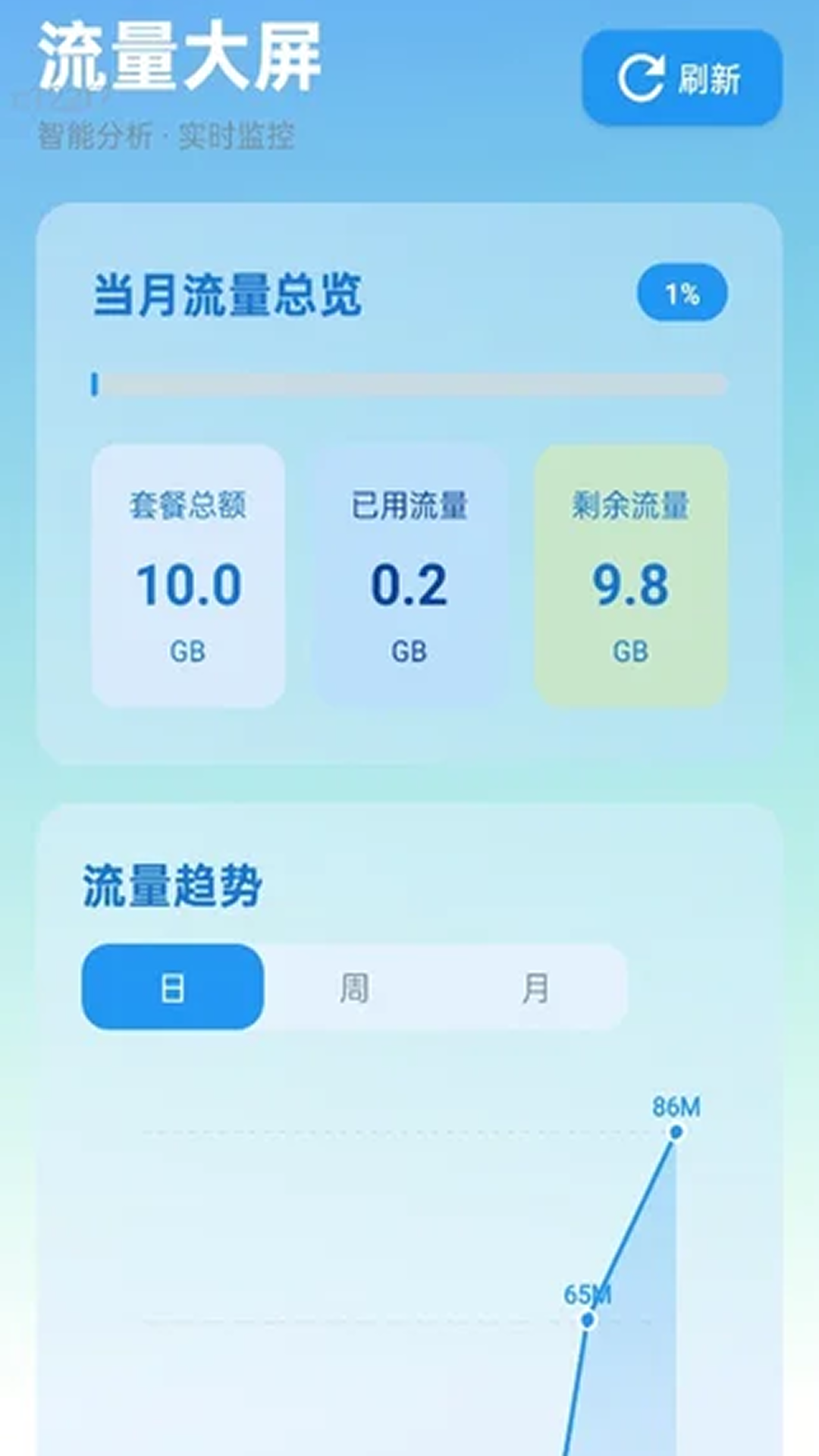Tap the 智能分析·实时监控 subtitle text
Image resolution: width=819 pixels, height=1456 pixels.
click(x=168, y=133)
